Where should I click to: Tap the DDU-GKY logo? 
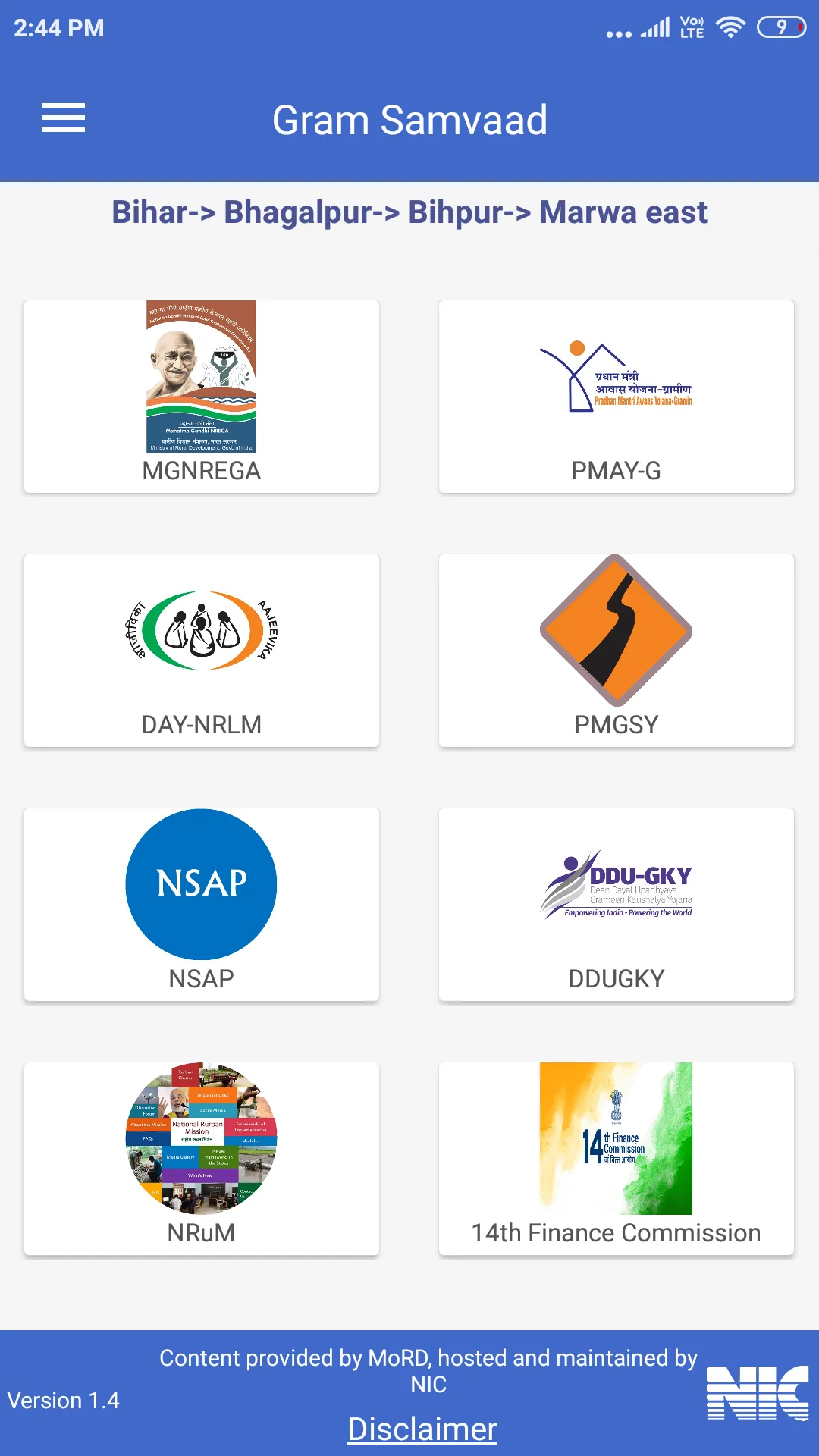click(617, 884)
